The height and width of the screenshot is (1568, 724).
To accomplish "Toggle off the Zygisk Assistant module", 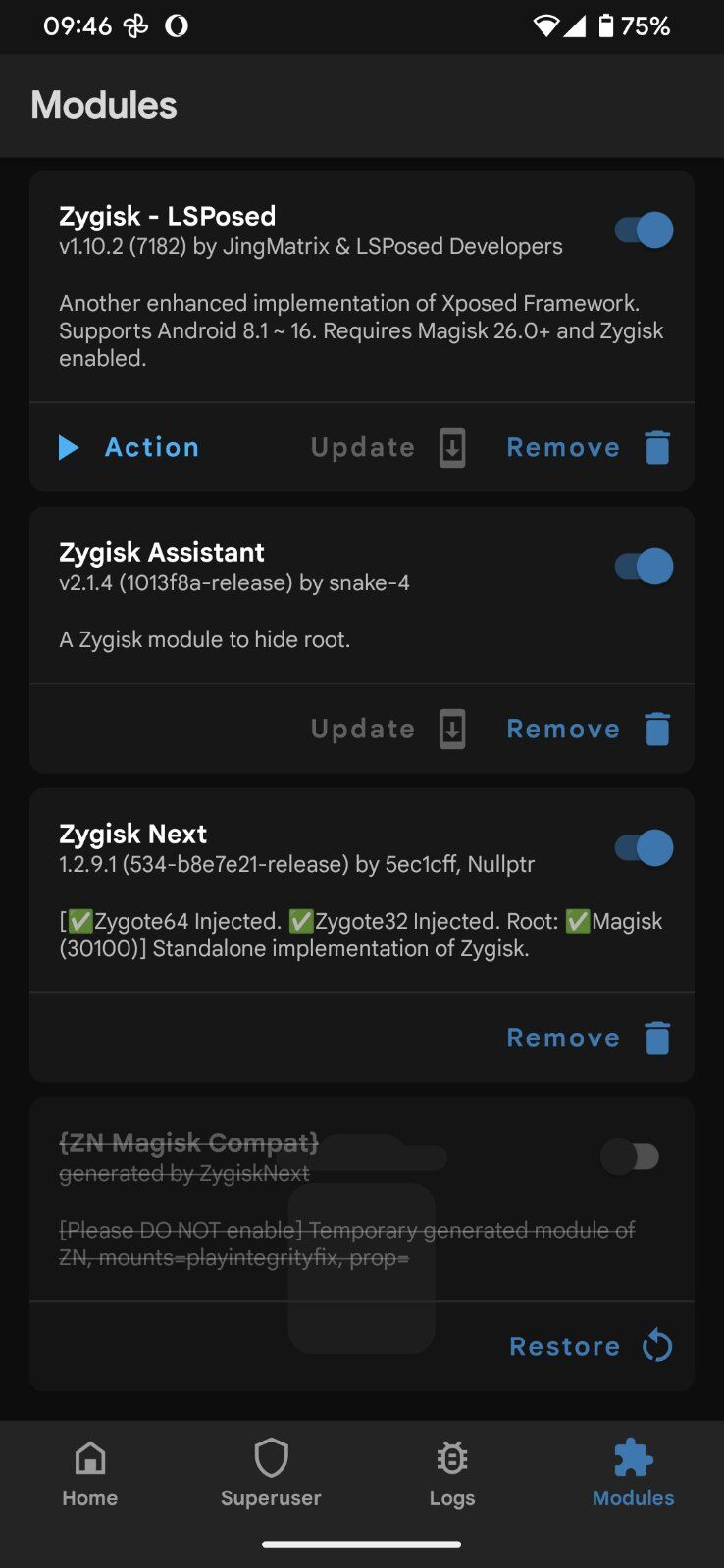I will pos(644,567).
